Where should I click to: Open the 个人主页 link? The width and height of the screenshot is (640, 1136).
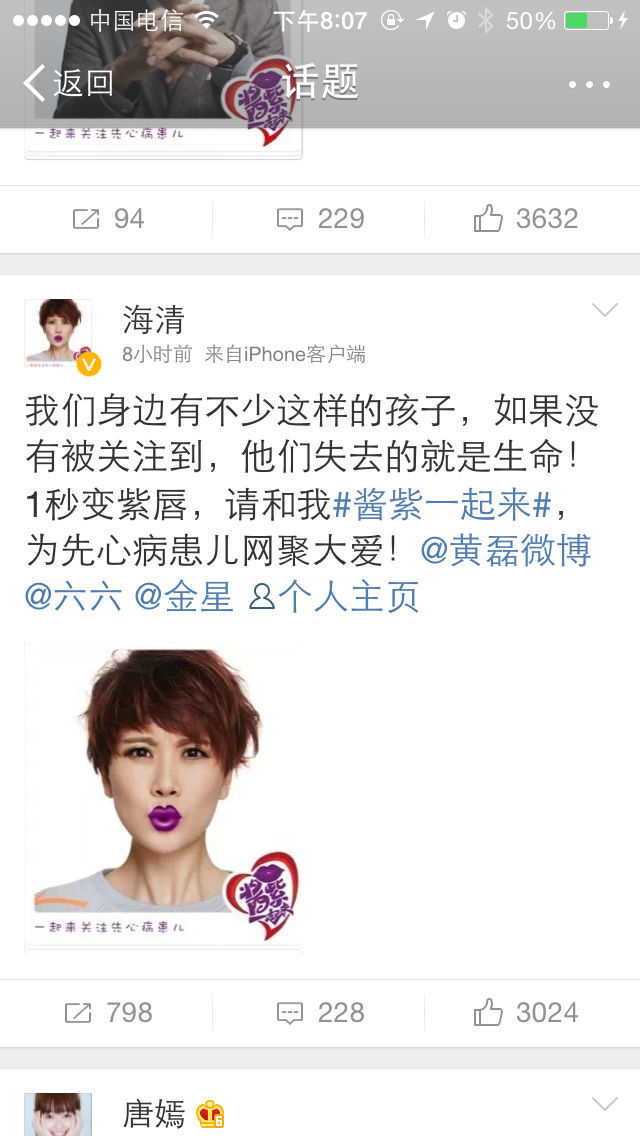coord(334,596)
